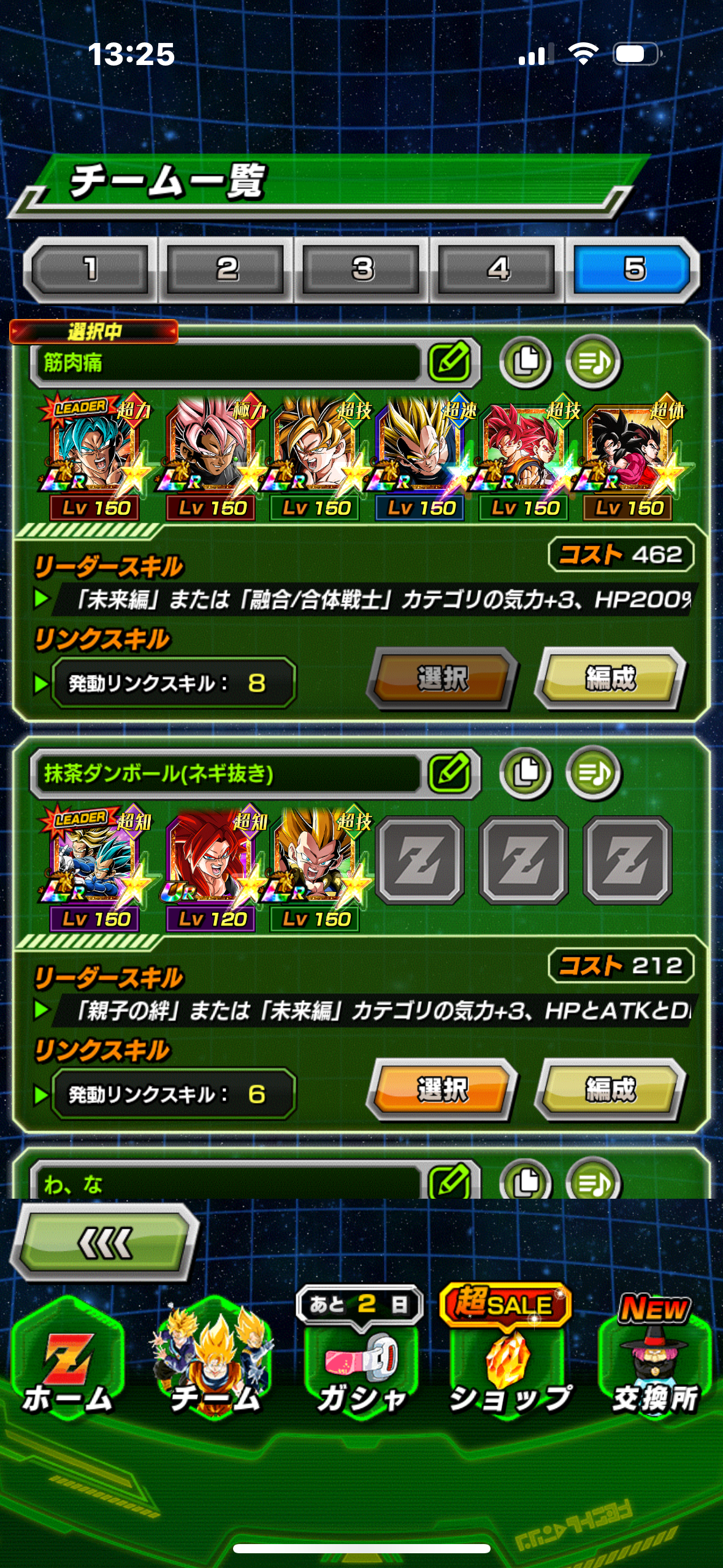
Task: Select the 抹茶ダンボール(ネギ抜き) team with 選択
Action: 442,1090
